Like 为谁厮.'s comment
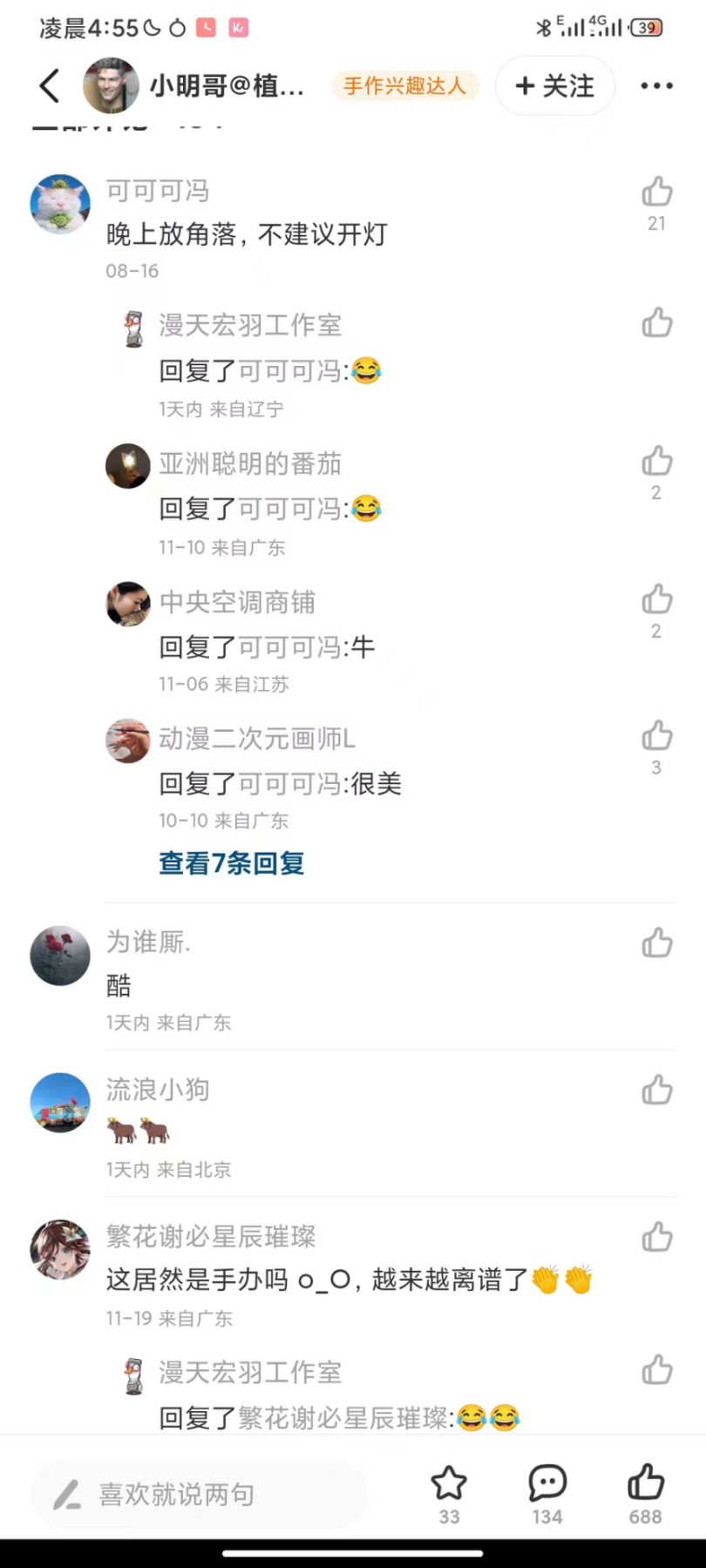The width and height of the screenshot is (706, 1568). click(x=656, y=943)
